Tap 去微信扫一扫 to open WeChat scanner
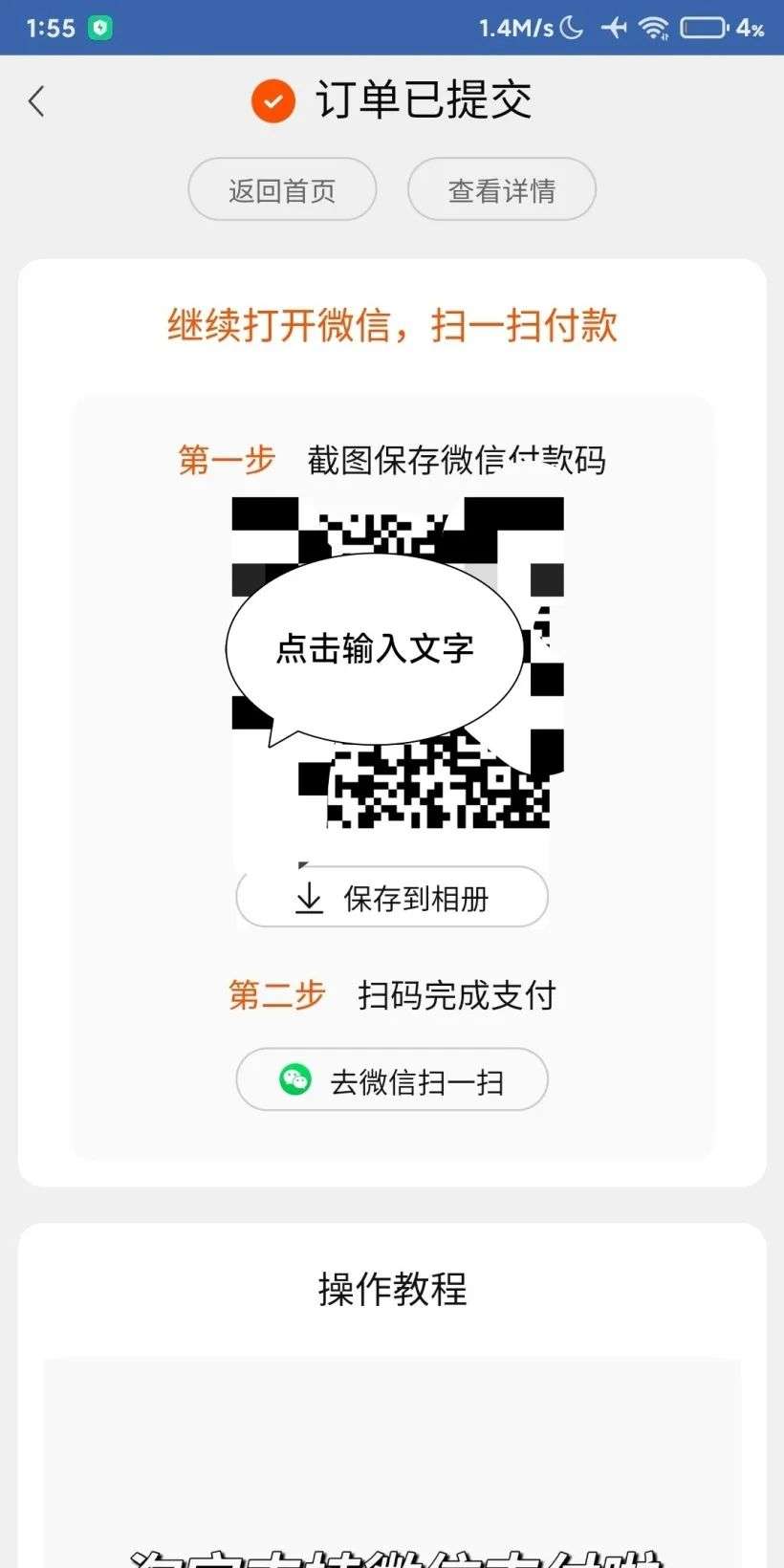Viewport: 784px width, 1568px height. (x=392, y=1080)
